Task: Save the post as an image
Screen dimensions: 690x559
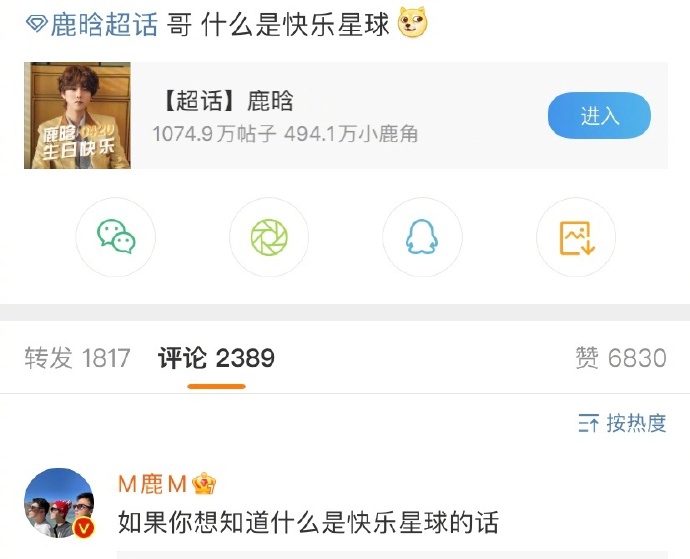Action: (x=576, y=237)
